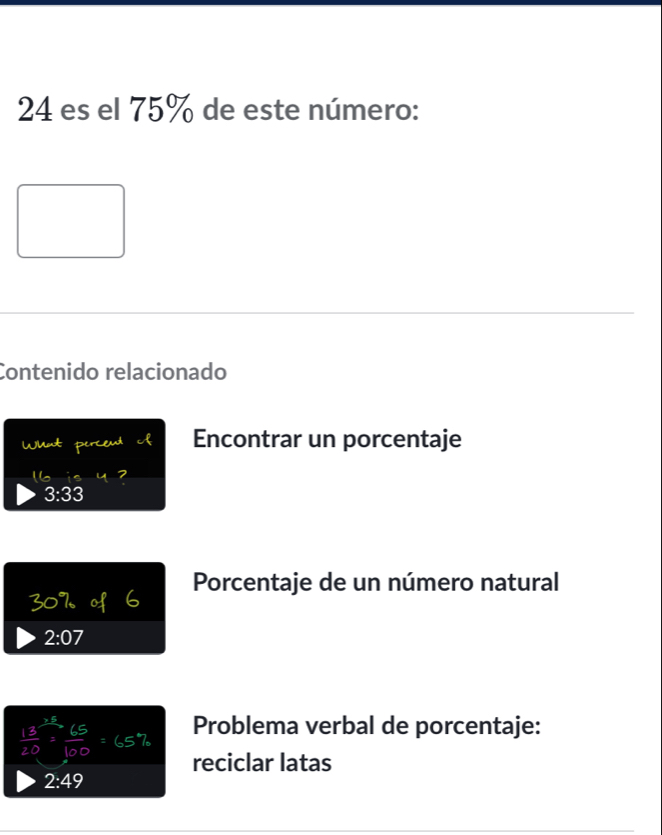Screen dimensions: 662x835
Task: Open the Encontrar un porcentaje link
Action: tap(328, 439)
